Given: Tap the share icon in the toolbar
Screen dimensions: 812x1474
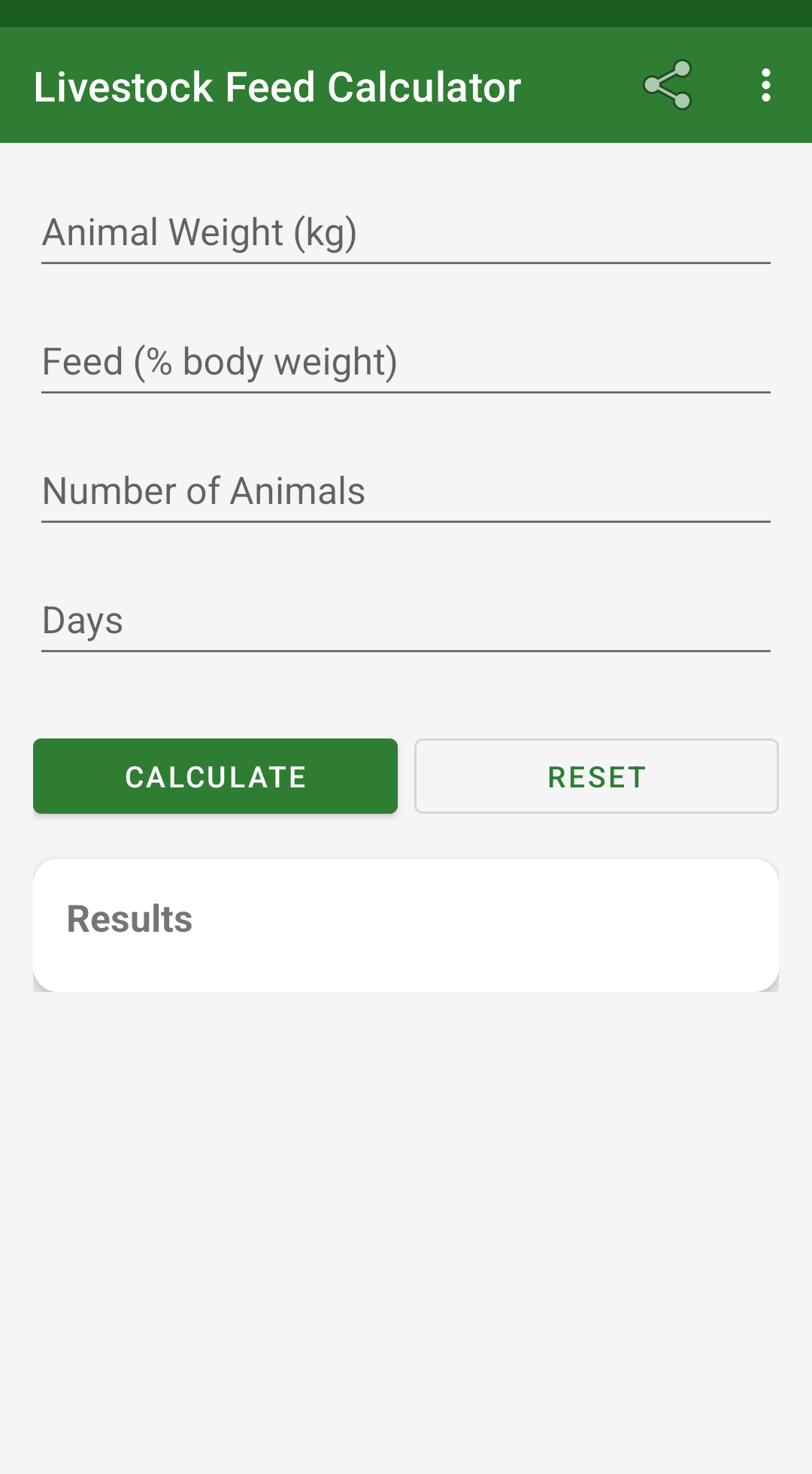Looking at the screenshot, I should 668,85.
